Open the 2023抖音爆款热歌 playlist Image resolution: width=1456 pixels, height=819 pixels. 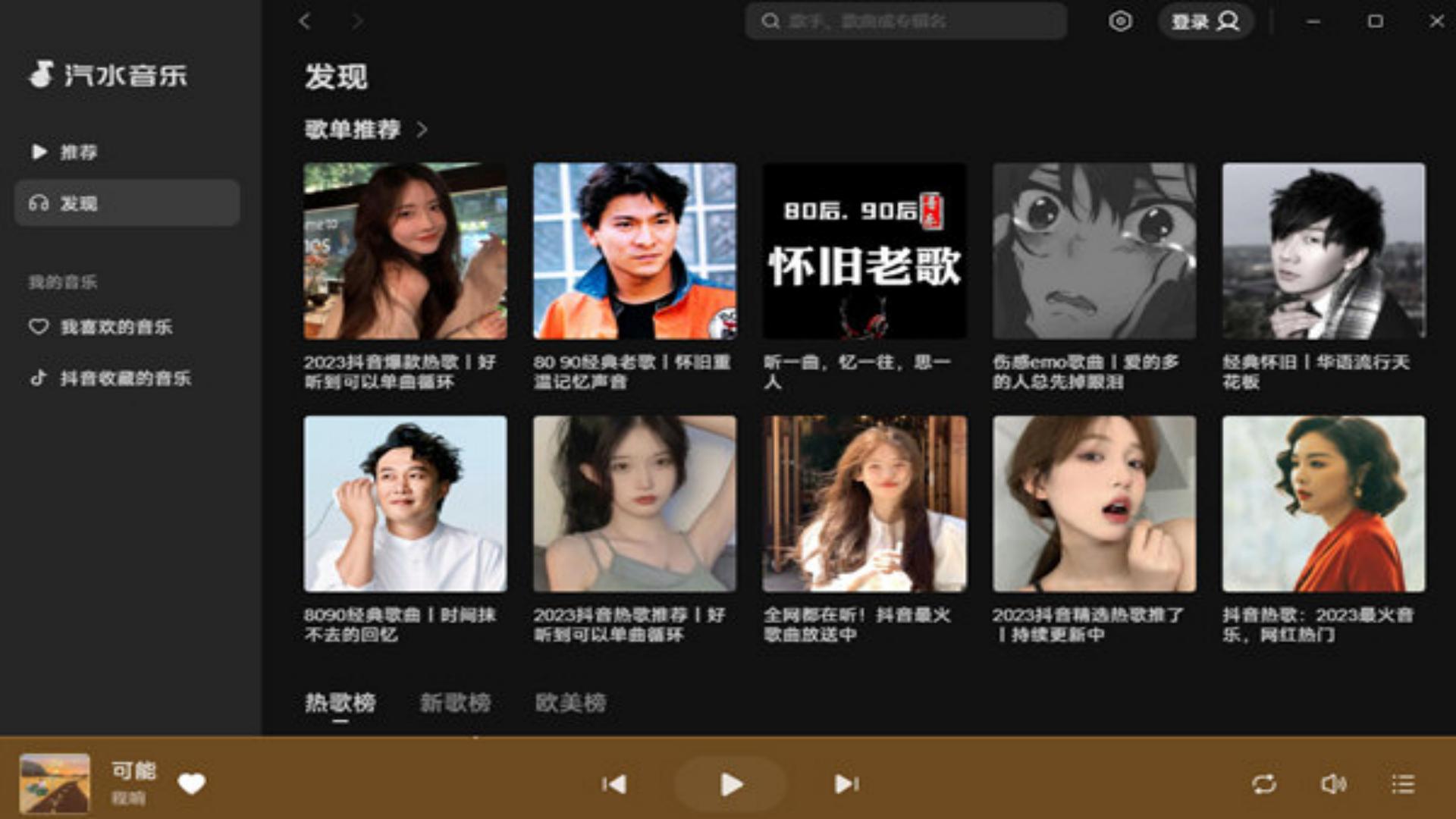click(x=405, y=251)
